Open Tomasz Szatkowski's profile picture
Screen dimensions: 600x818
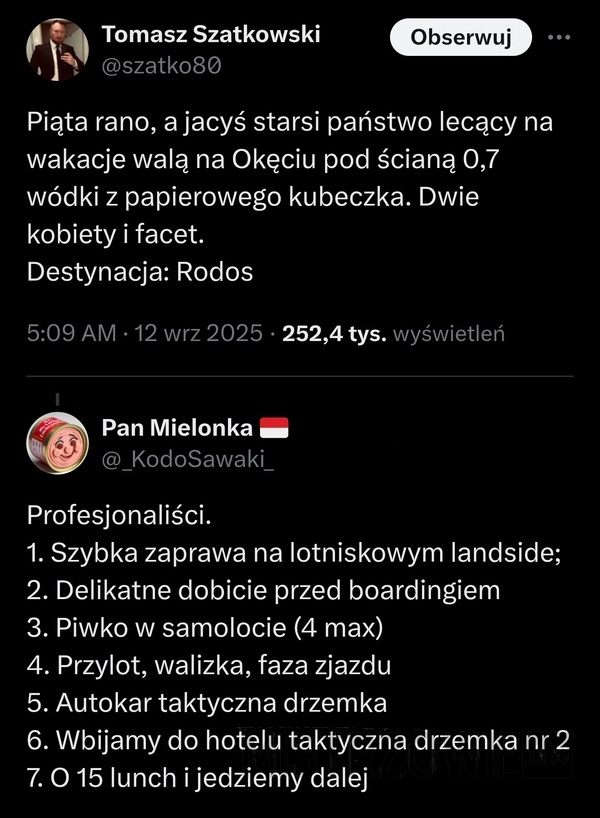coord(57,49)
